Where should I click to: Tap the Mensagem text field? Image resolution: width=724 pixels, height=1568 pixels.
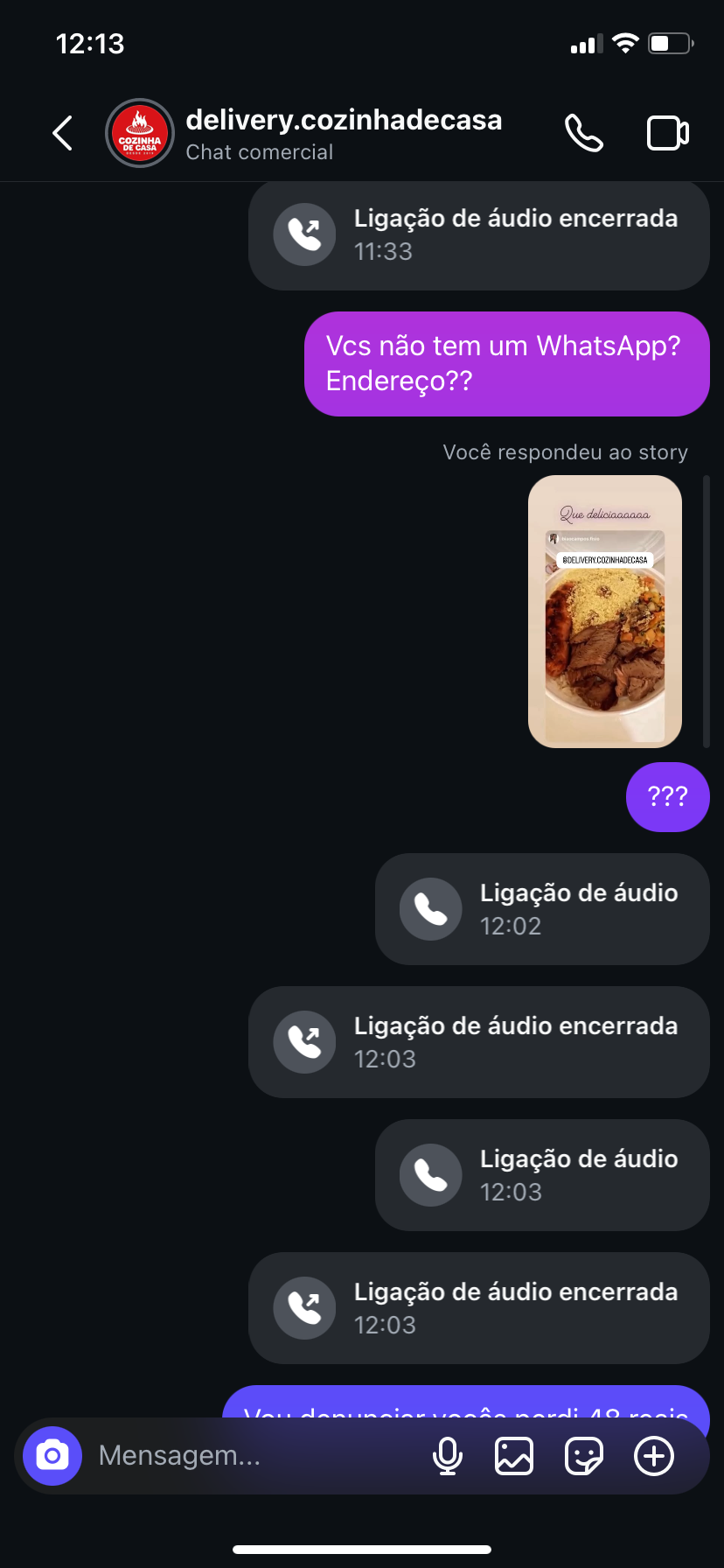pyautogui.click(x=254, y=1455)
